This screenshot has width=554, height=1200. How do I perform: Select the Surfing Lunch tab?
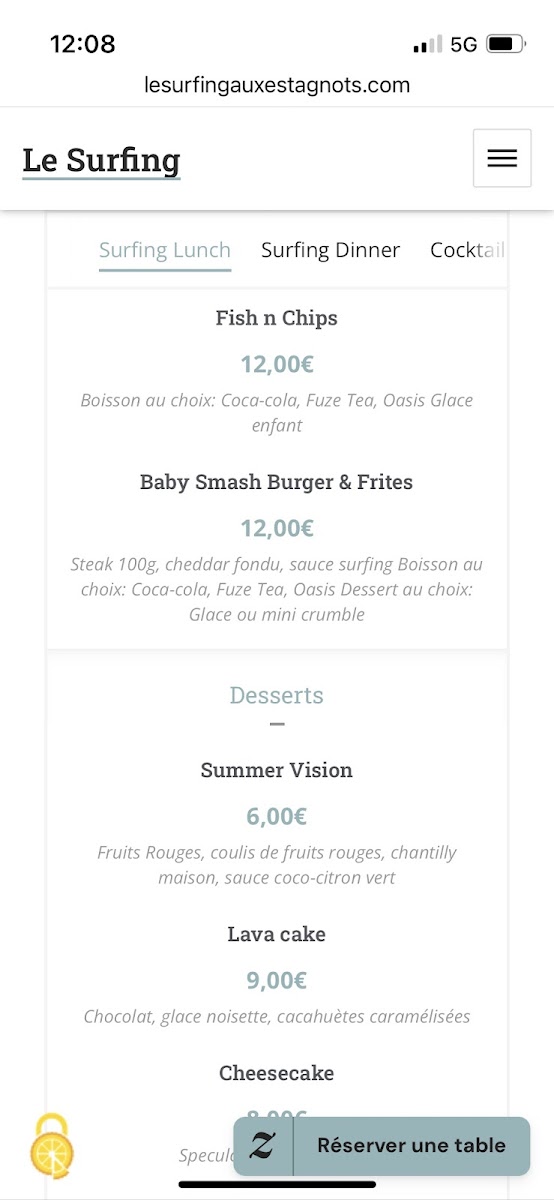pyautogui.click(x=165, y=251)
